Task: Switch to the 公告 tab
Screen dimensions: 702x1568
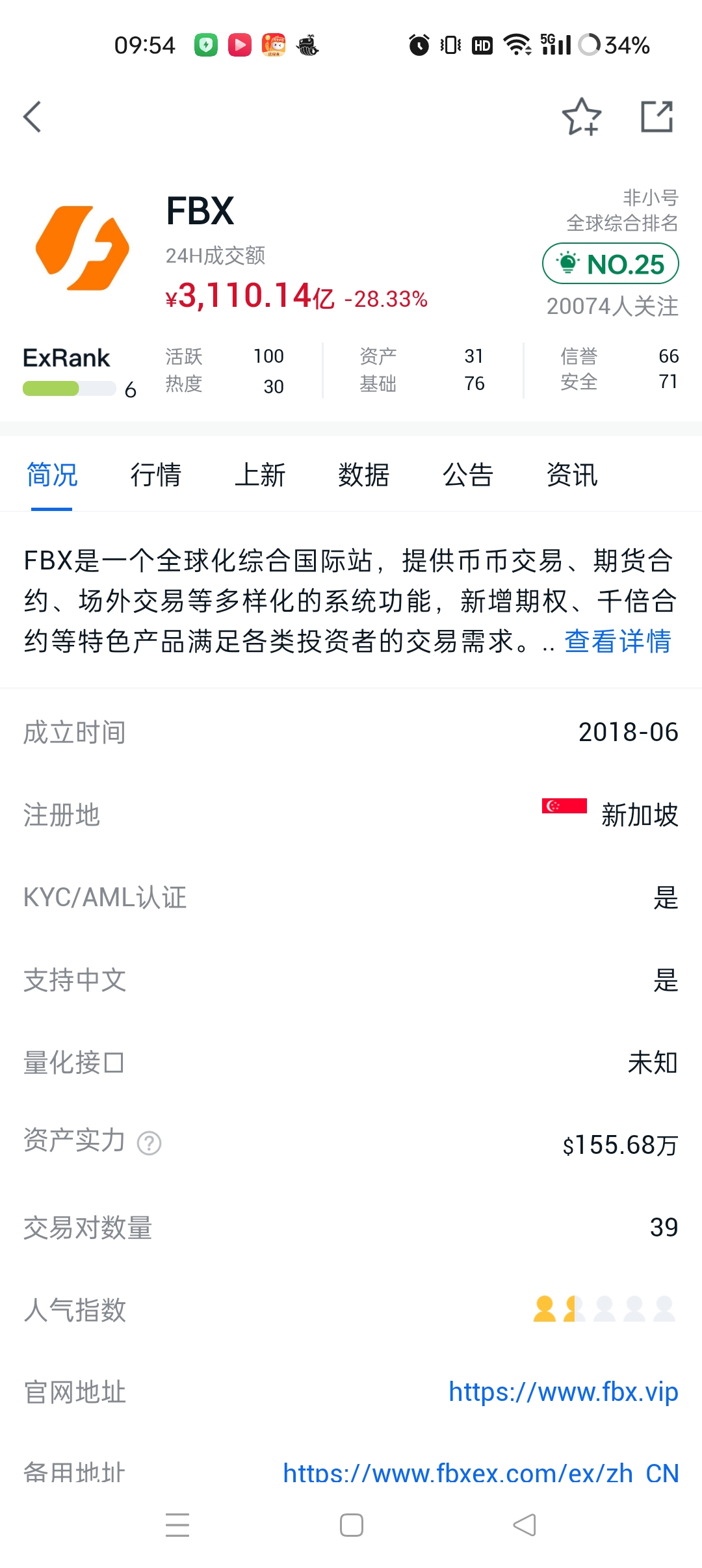Action: [x=468, y=475]
